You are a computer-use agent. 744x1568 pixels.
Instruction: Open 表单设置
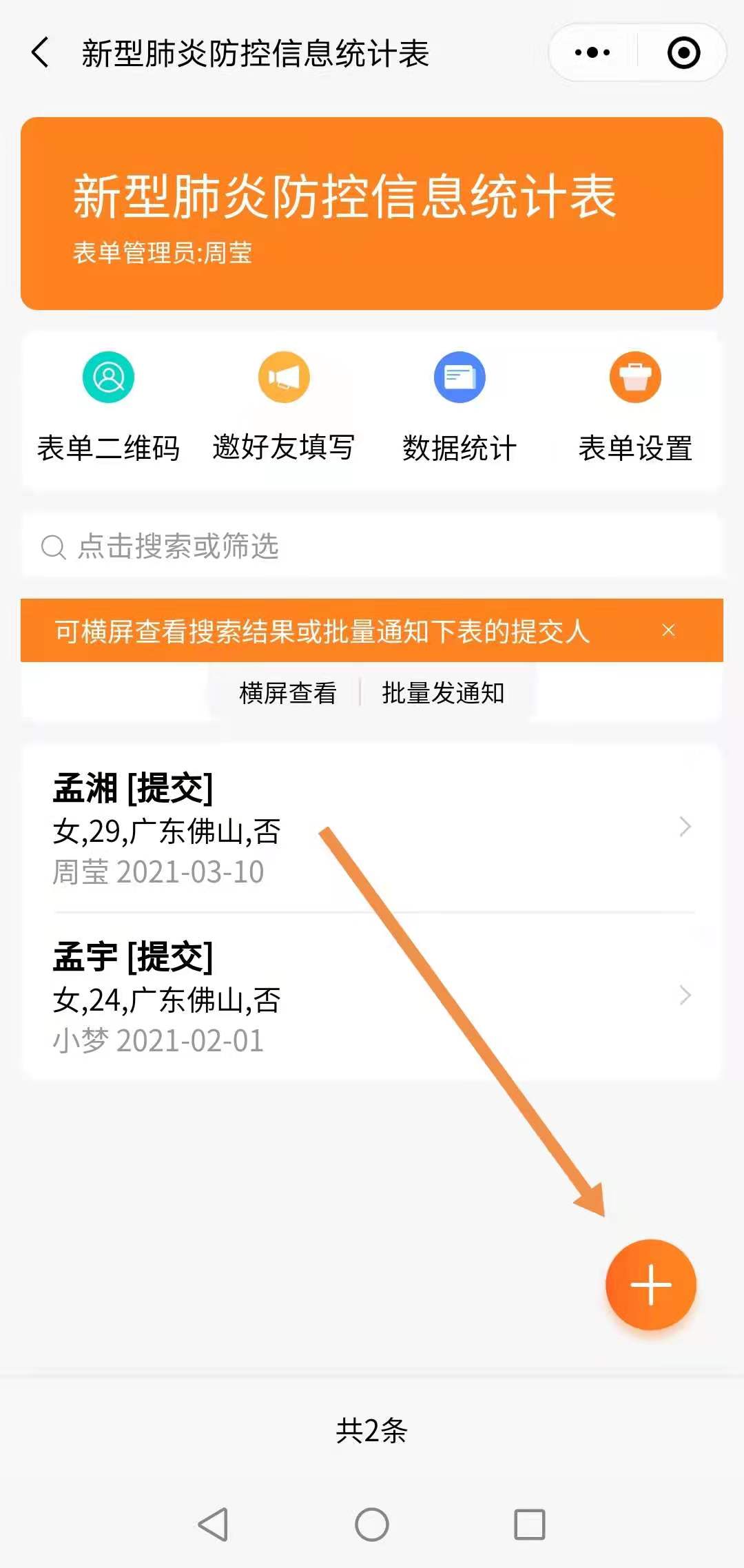[635, 408]
